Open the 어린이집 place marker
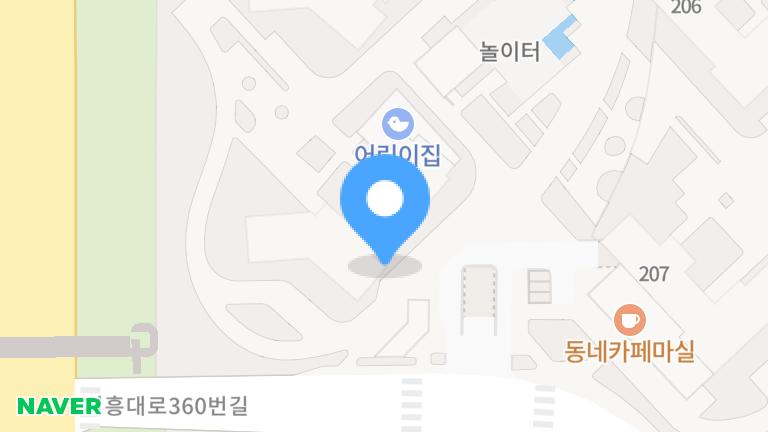 398,125
